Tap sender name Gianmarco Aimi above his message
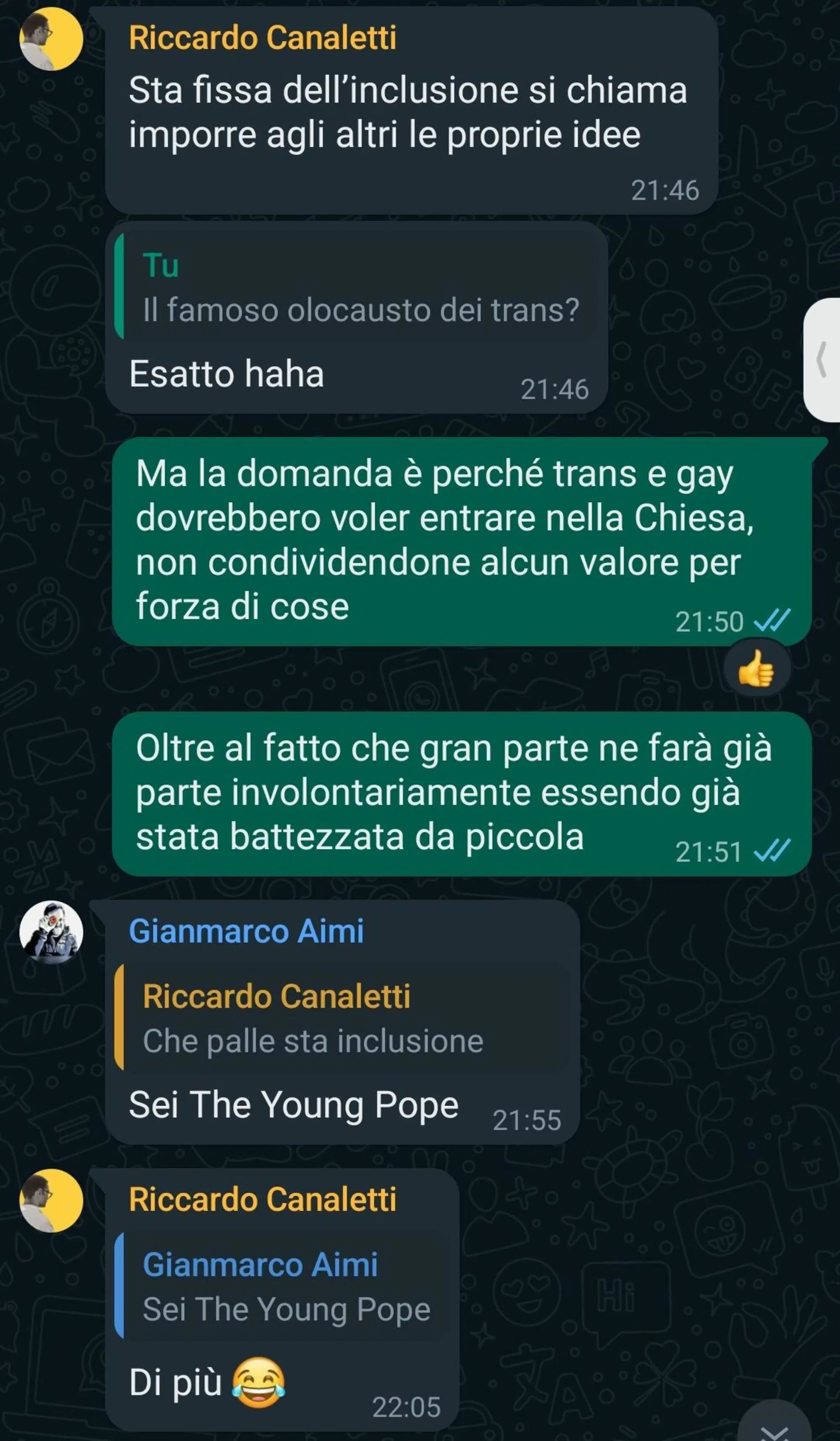 [246, 932]
